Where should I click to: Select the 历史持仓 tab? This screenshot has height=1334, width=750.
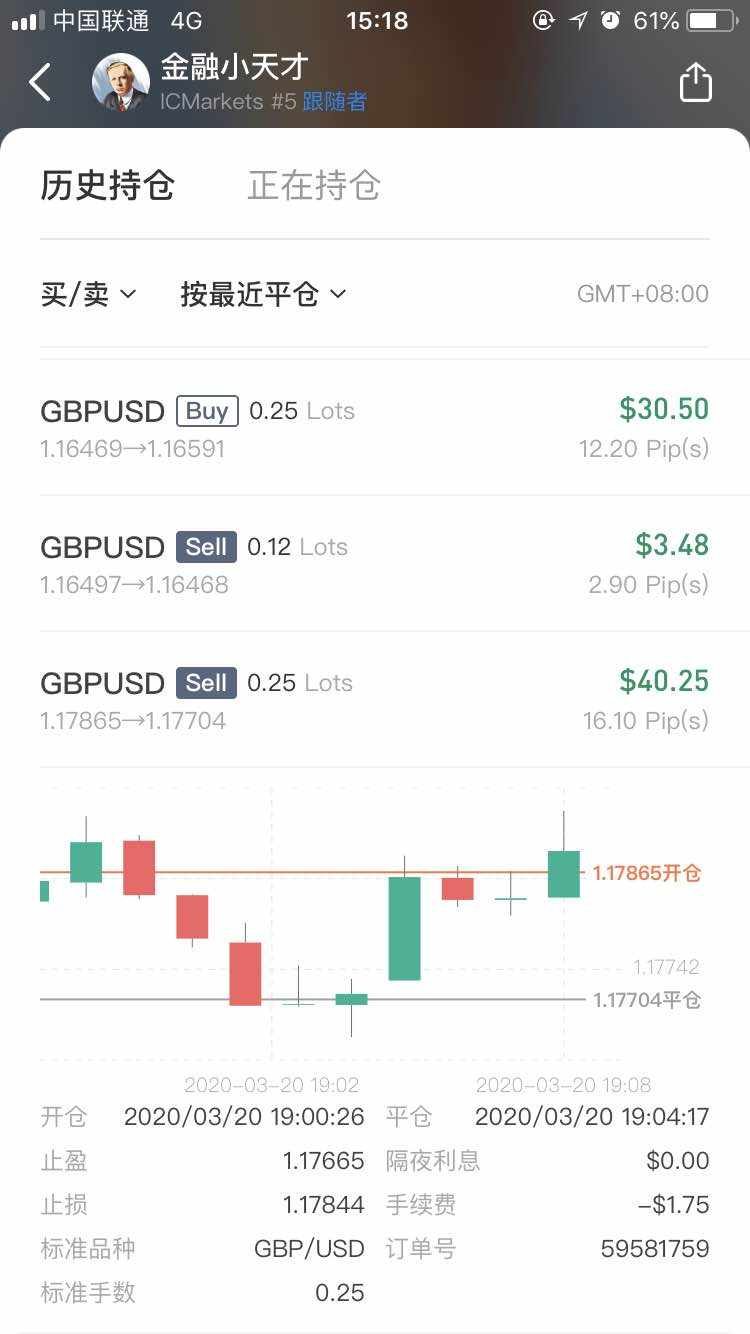tap(107, 186)
